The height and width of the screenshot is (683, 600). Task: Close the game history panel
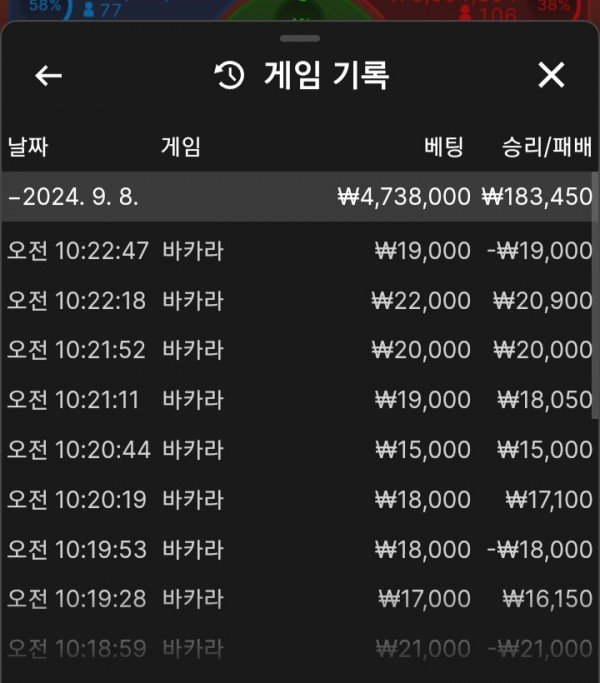(x=551, y=75)
